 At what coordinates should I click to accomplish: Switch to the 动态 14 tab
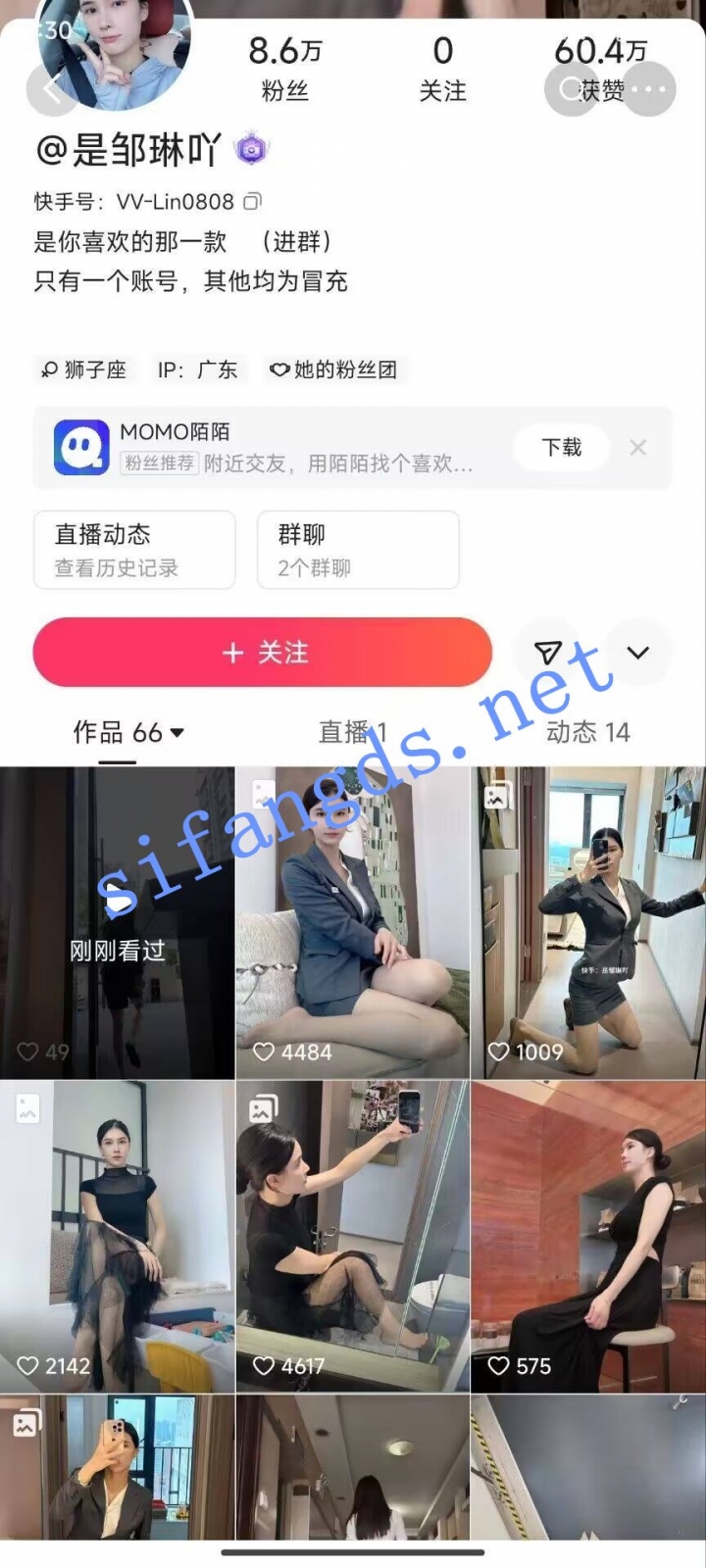[587, 732]
